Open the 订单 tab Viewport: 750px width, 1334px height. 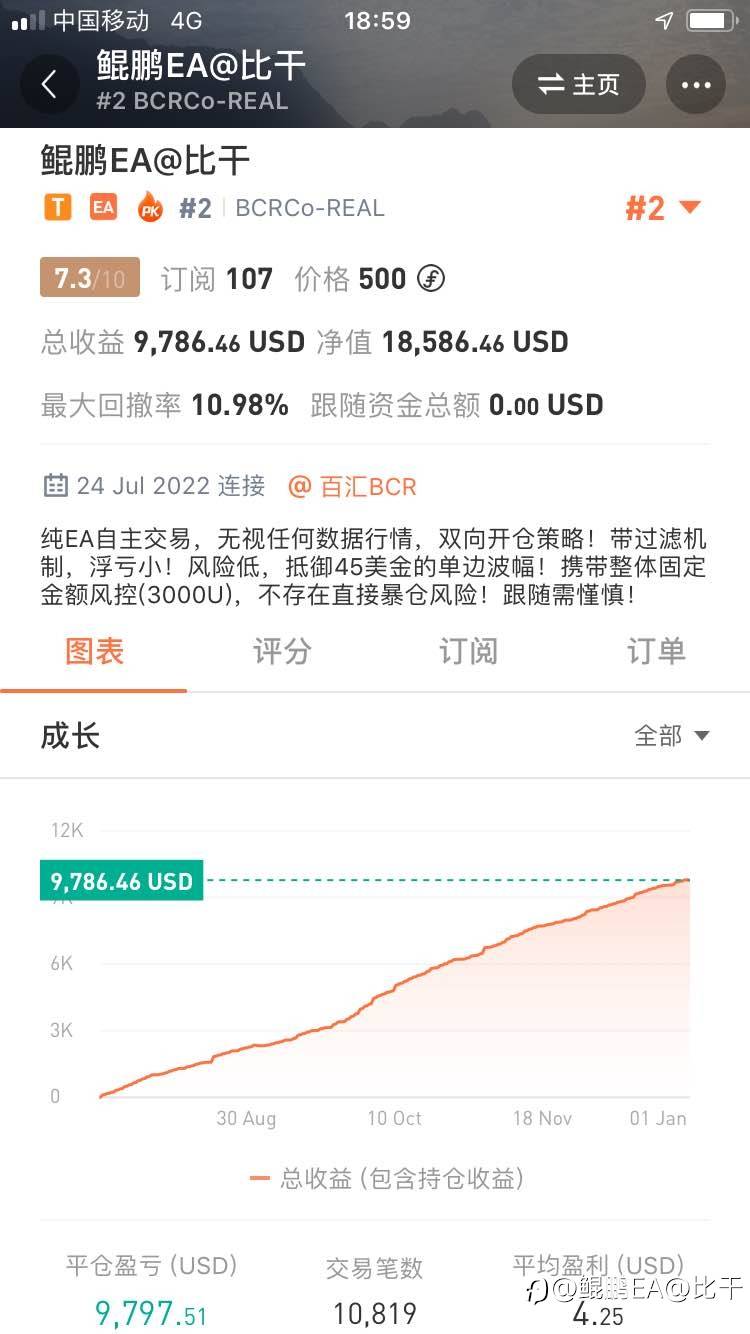tap(655, 651)
